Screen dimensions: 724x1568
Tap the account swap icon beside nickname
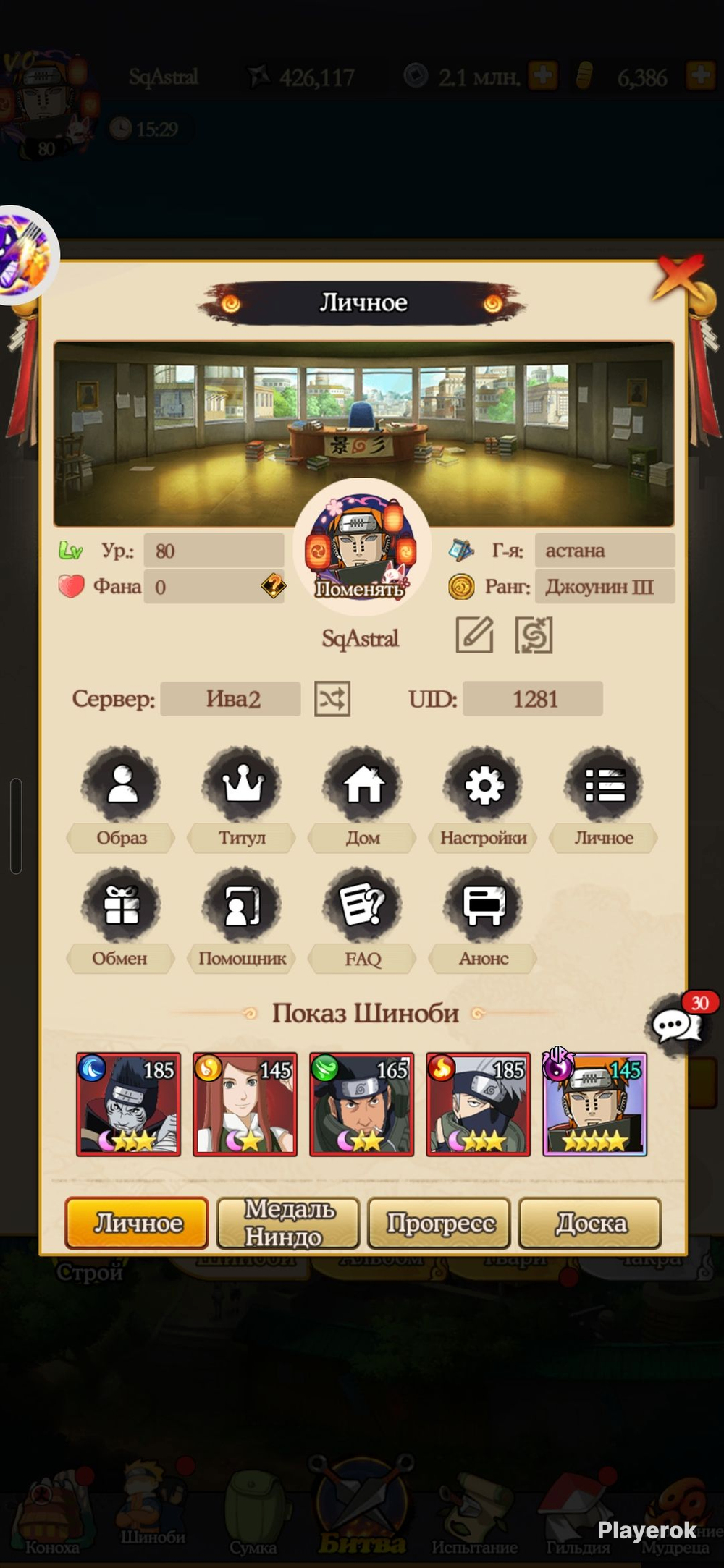534,635
